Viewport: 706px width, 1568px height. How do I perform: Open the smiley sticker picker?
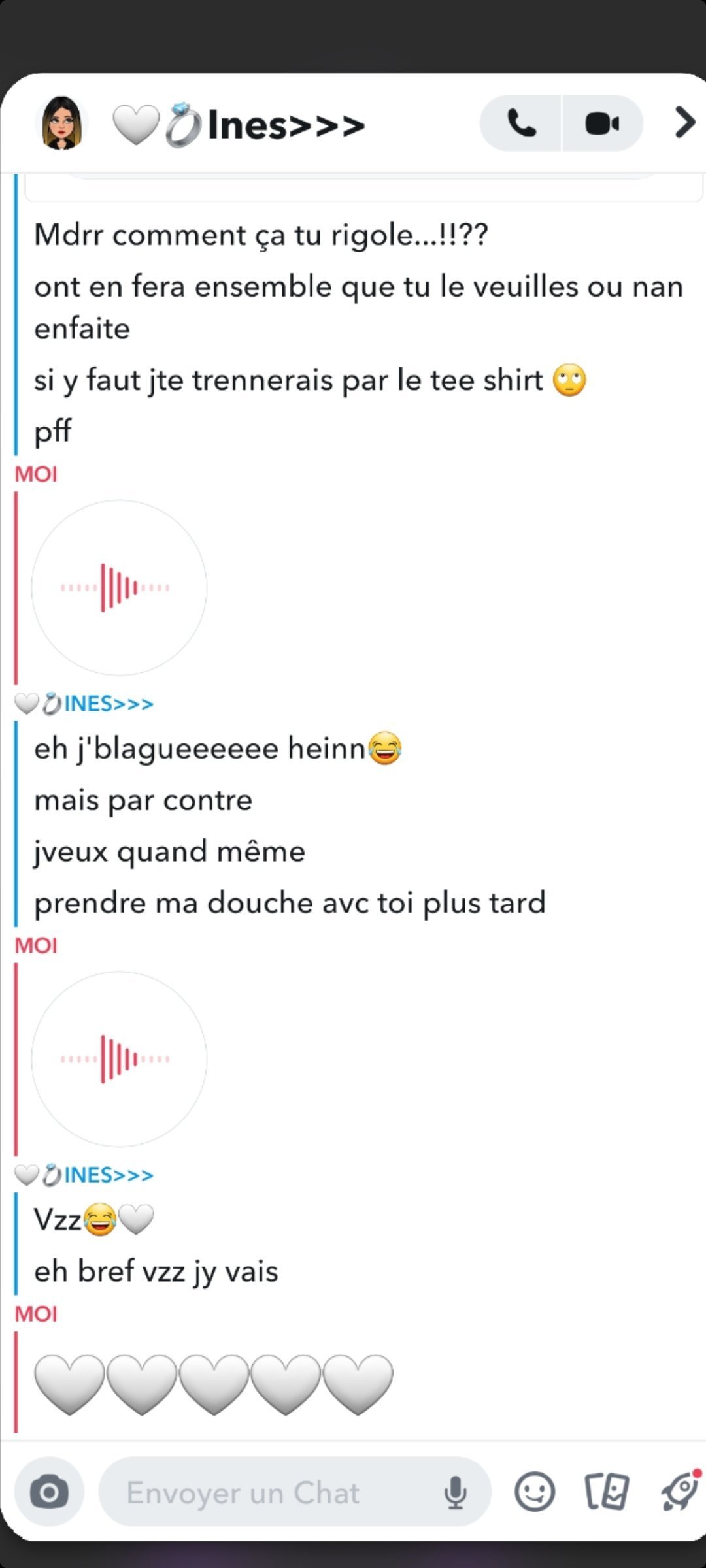click(535, 1492)
